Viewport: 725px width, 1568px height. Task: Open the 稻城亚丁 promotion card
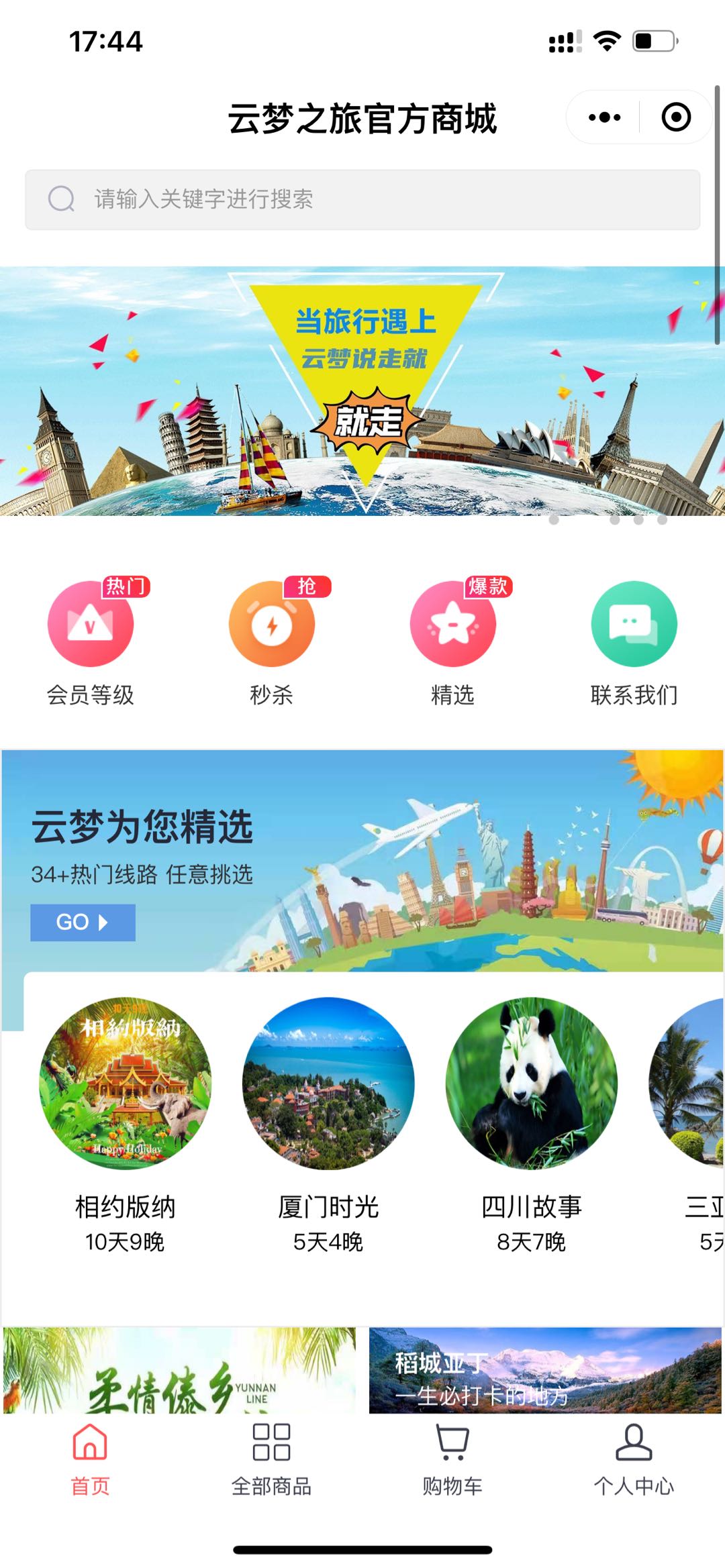(545, 1370)
